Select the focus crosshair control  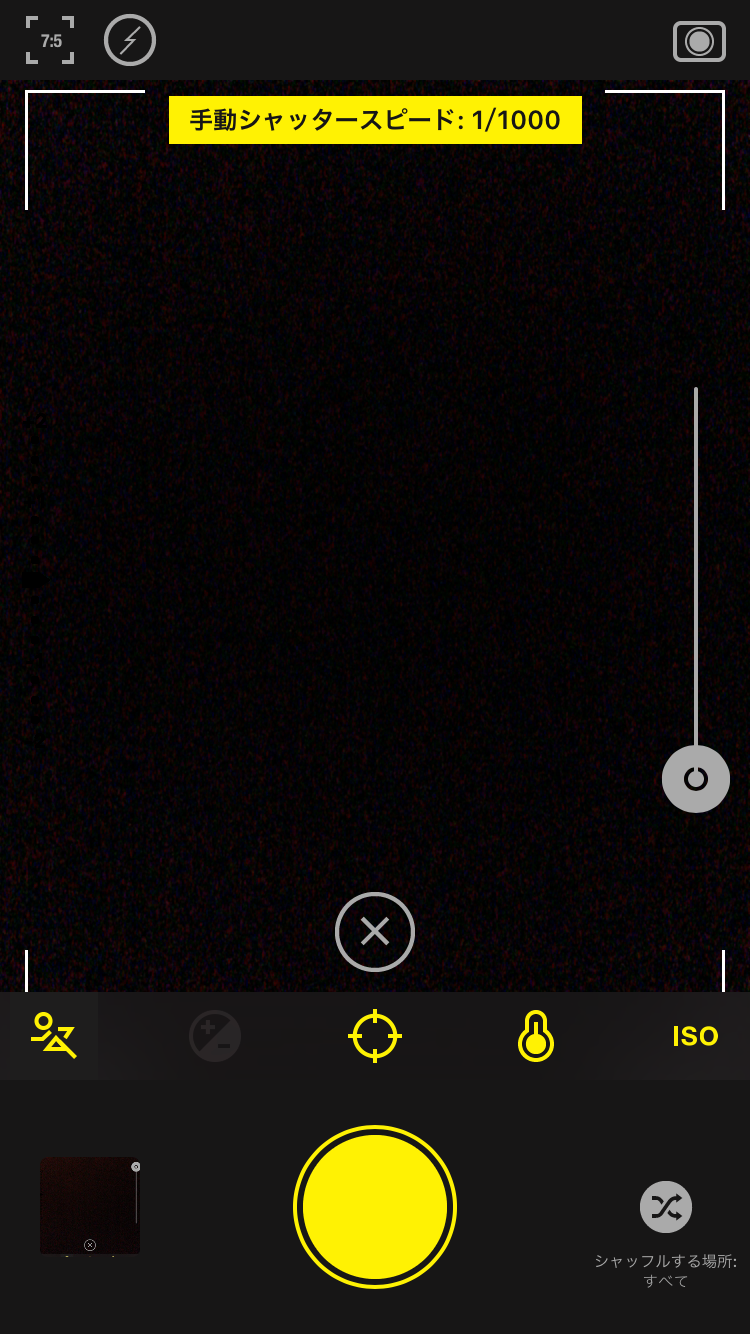(x=375, y=1036)
